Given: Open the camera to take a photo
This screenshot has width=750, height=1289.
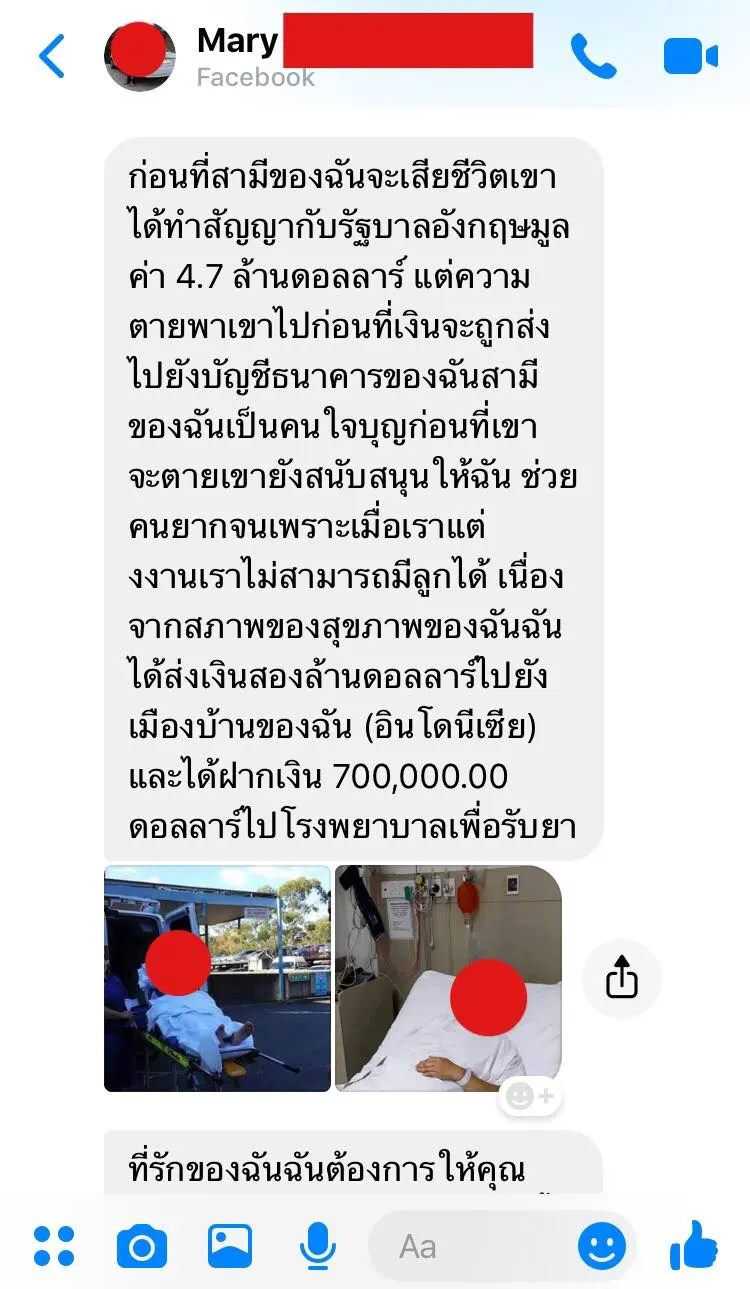Looking at the screenshot, I should [x=141, y=1246].
